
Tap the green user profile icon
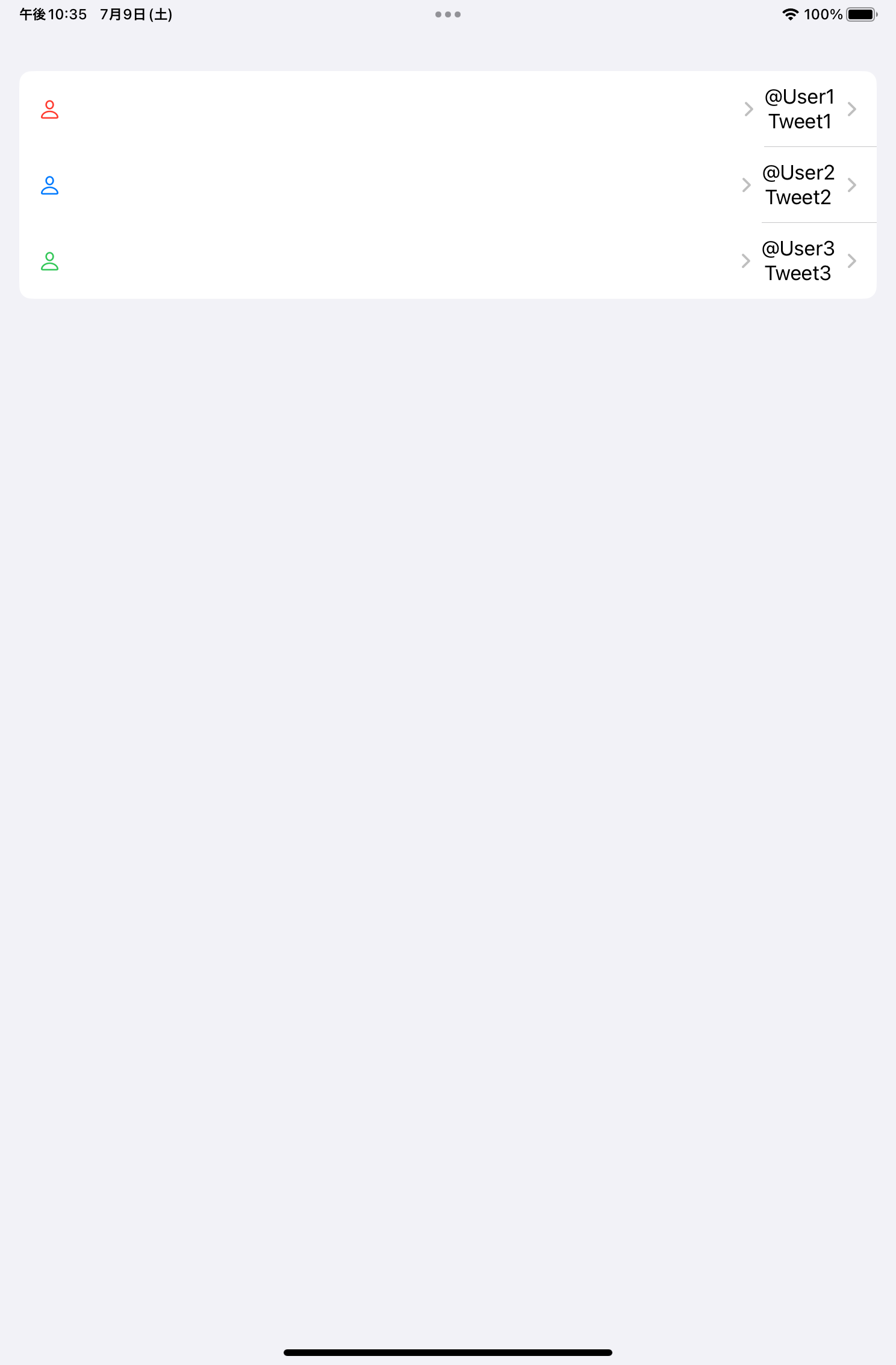point(49,261)
